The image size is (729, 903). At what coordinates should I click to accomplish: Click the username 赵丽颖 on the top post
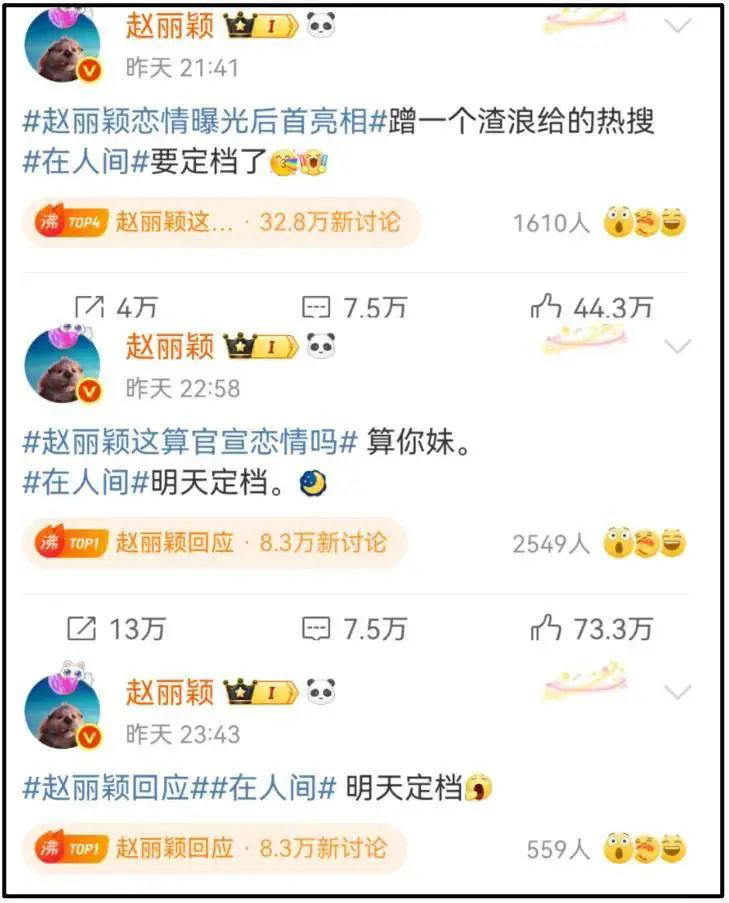(x=170, y=26)
